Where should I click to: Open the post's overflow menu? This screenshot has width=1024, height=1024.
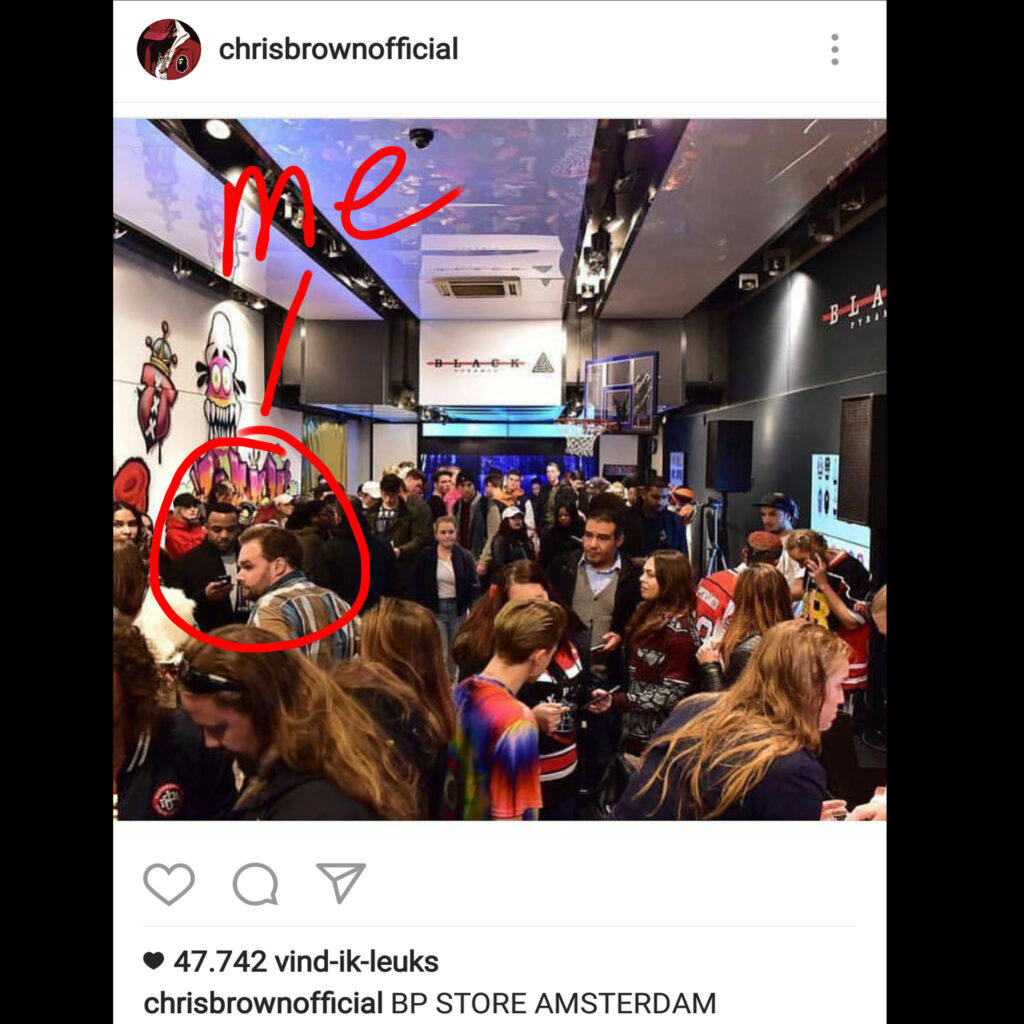pyautogui.click(x=834, y=49)
